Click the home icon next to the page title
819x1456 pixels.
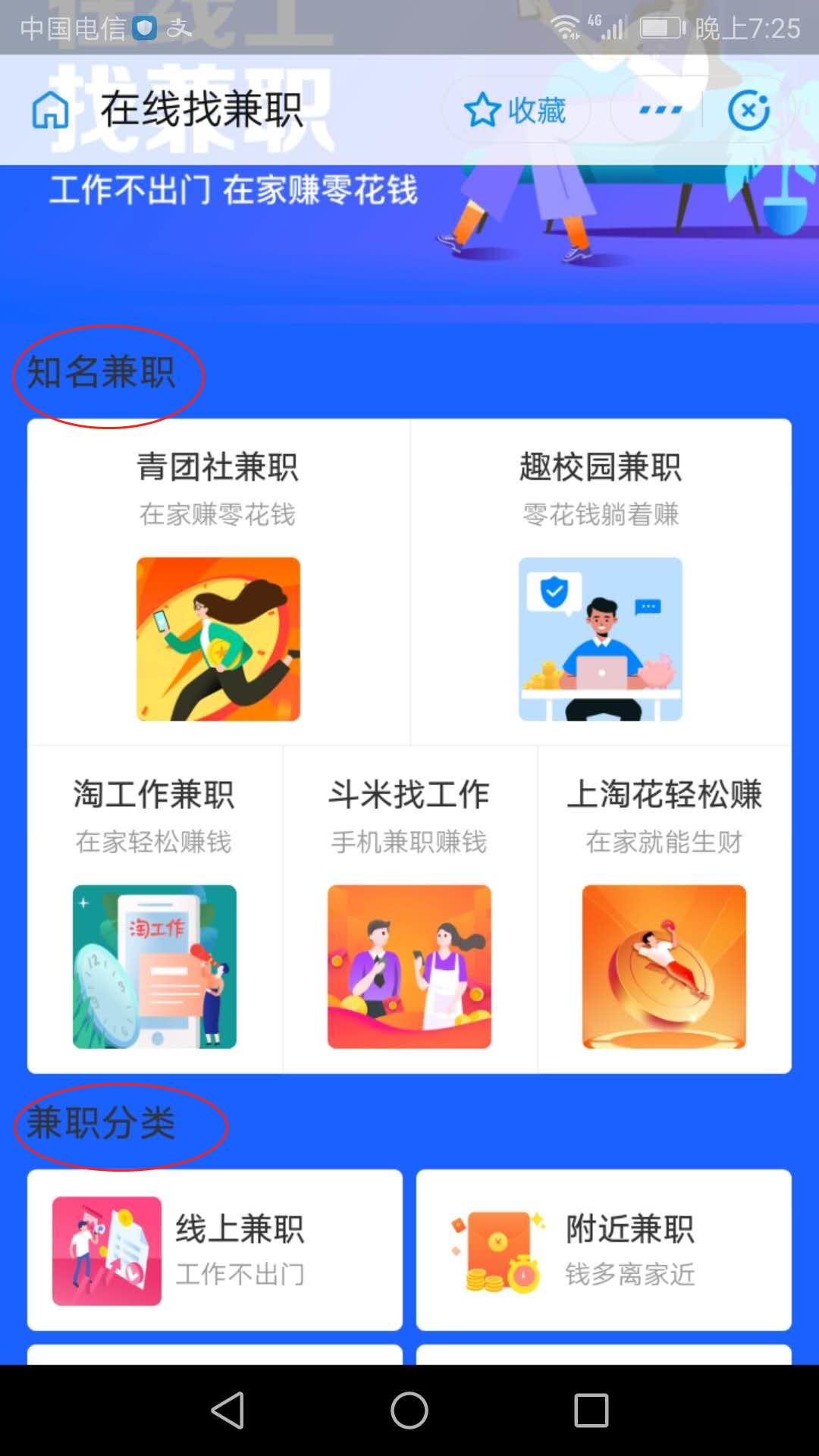50,110
